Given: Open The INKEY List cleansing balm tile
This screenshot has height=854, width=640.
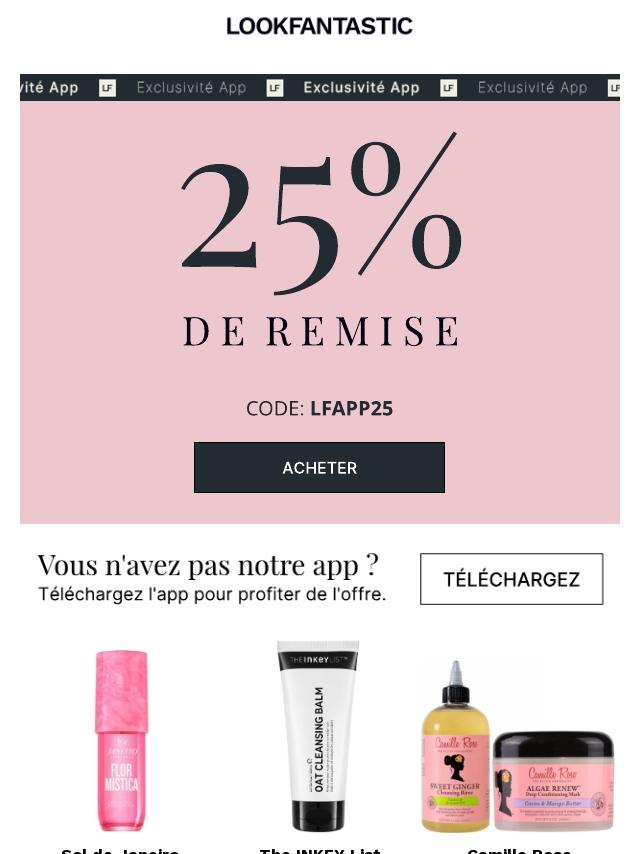Looking at the screenshot, I should tap(319, 737).
